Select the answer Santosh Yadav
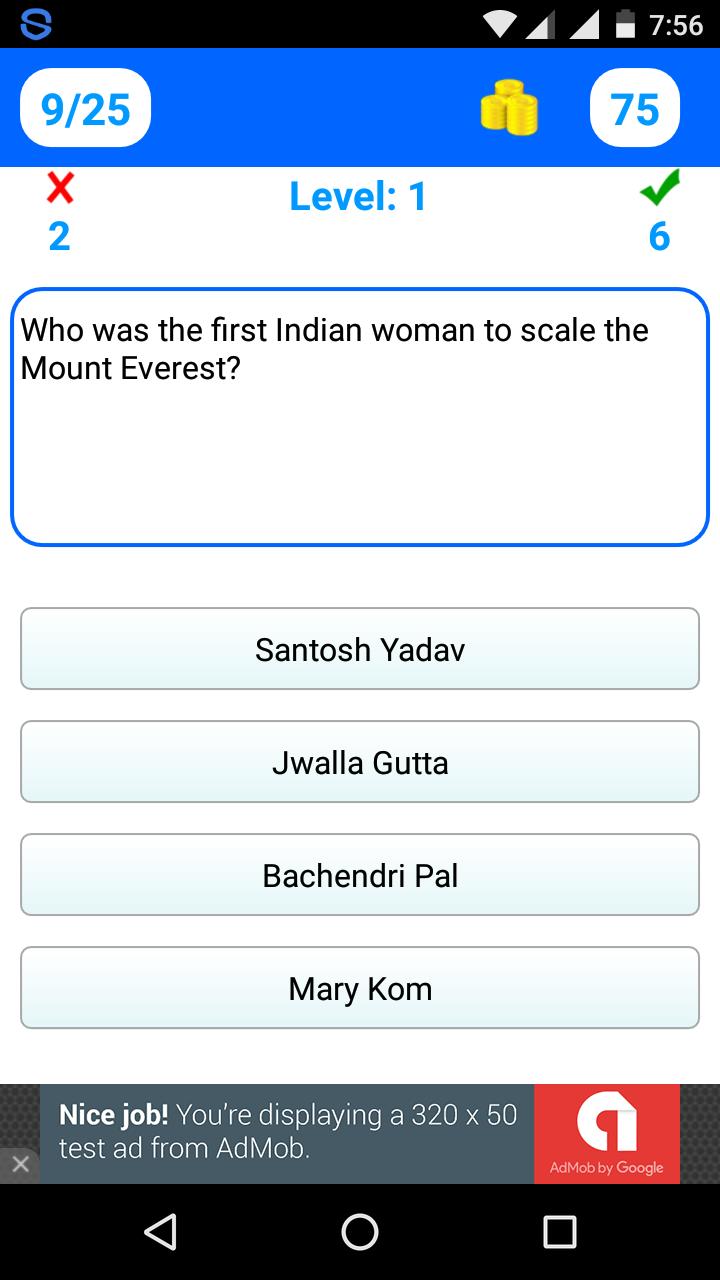 tap(360, 649)
